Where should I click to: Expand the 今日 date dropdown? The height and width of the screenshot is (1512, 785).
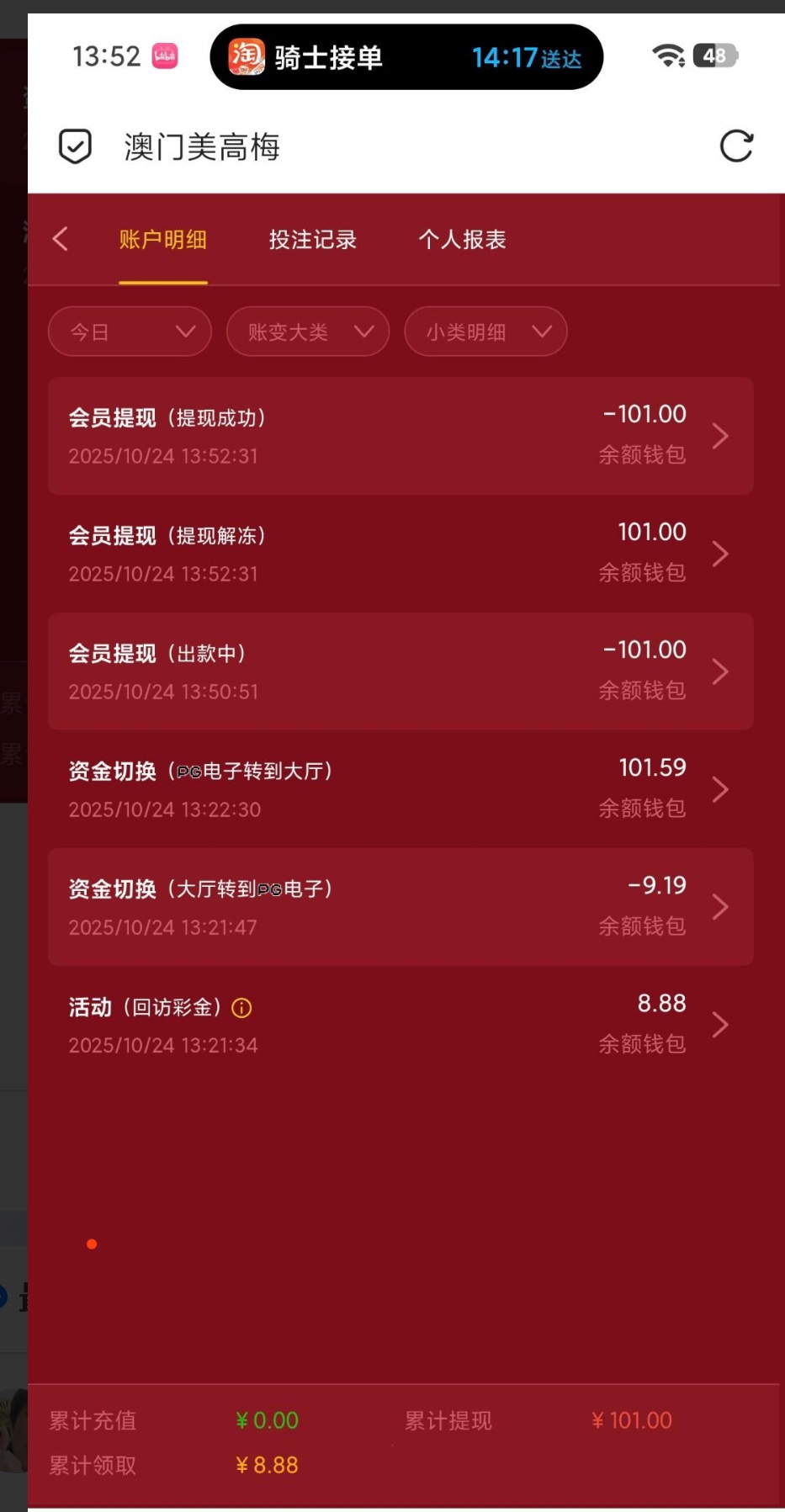click(x=130, y=332)
